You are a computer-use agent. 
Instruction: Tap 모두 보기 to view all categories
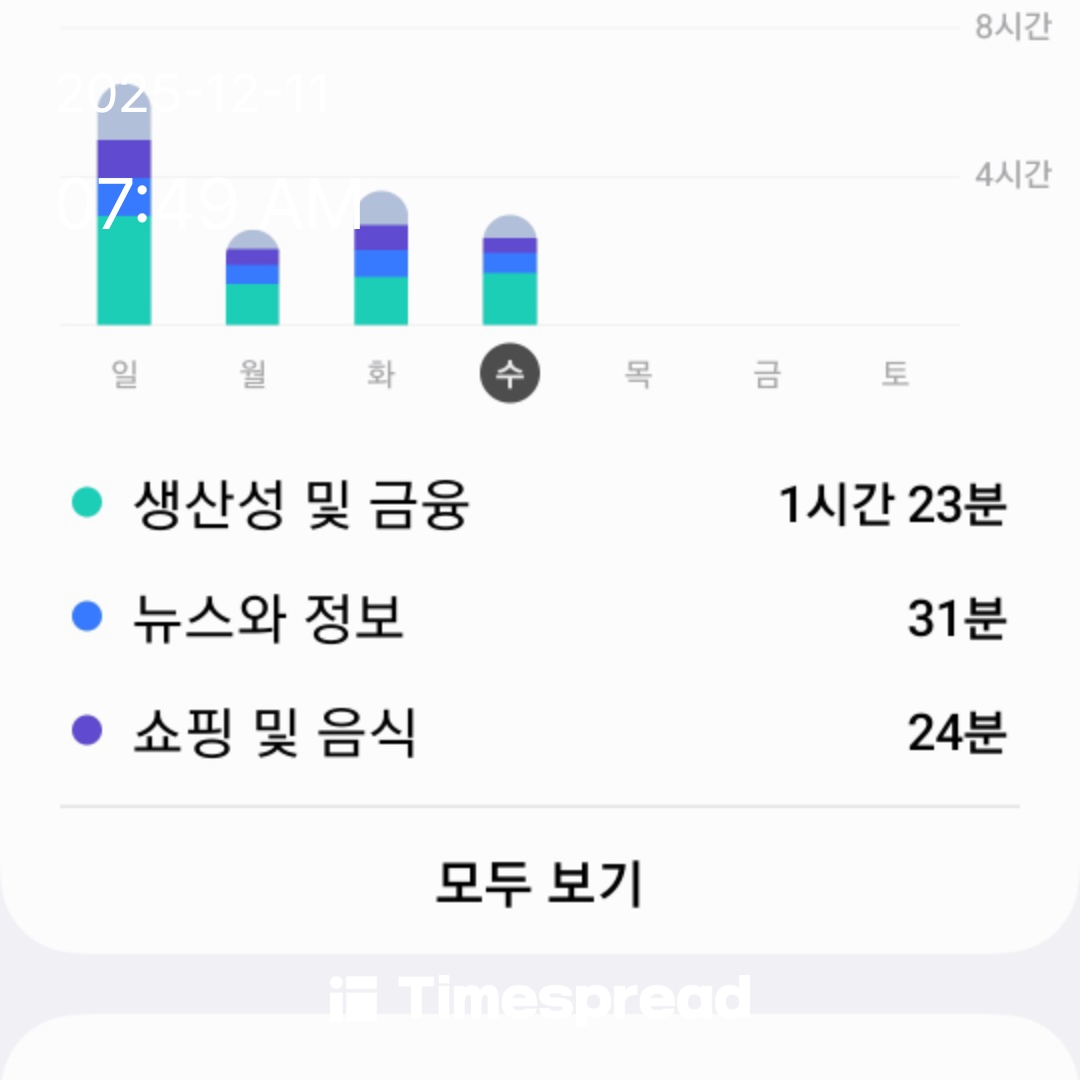540,883
